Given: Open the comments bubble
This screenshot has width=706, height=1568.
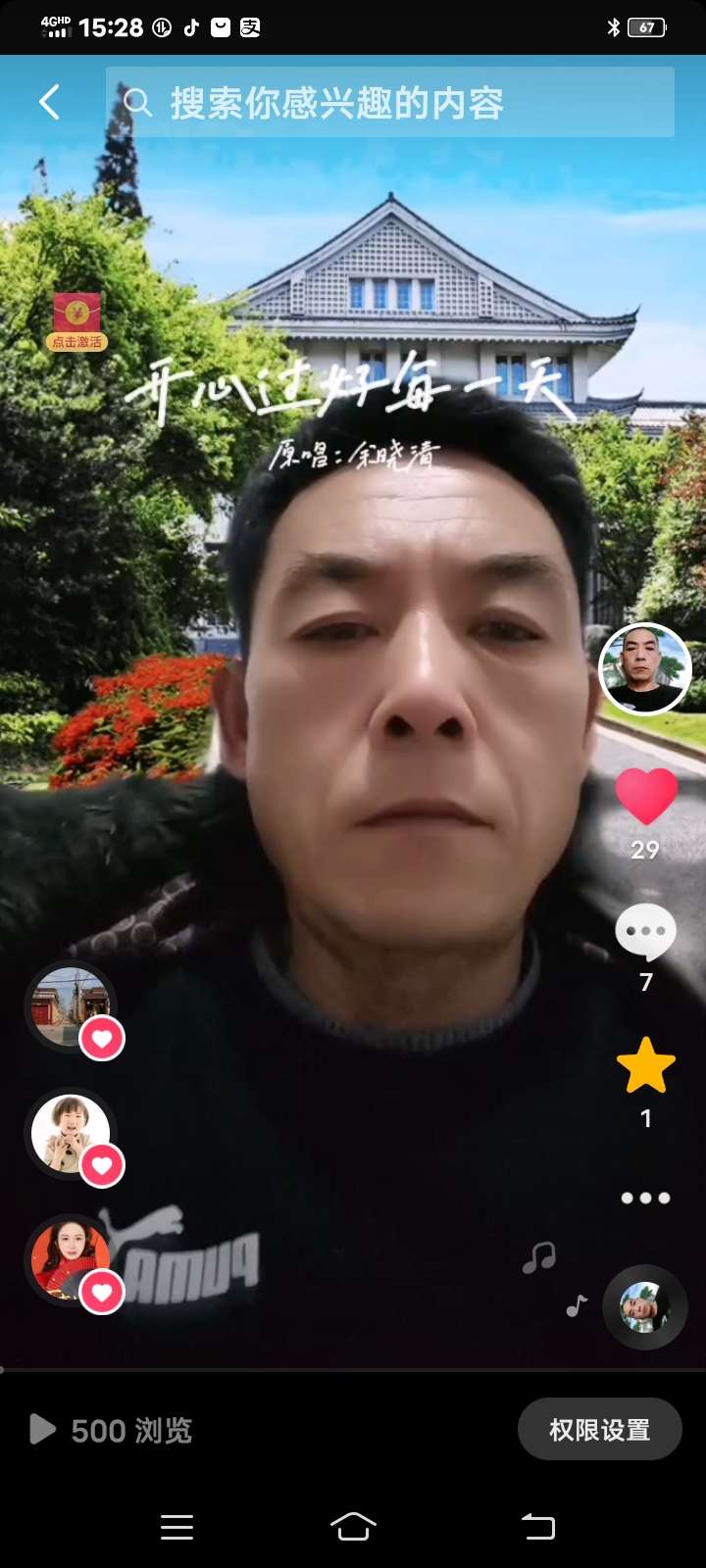Looking at the screenshot, I should [x=645, y=932].
